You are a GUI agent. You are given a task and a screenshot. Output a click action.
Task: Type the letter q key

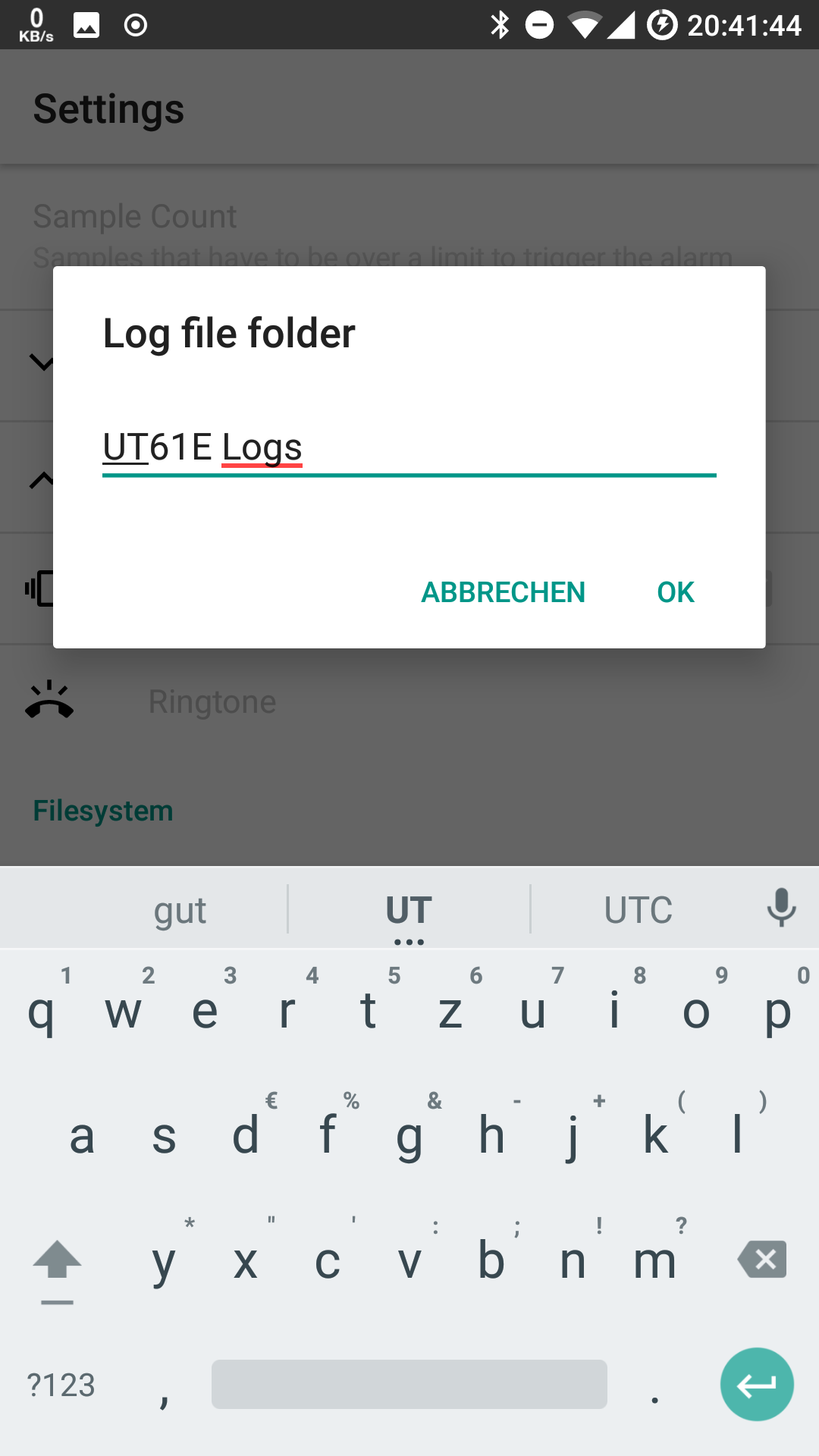[41, 1010]
